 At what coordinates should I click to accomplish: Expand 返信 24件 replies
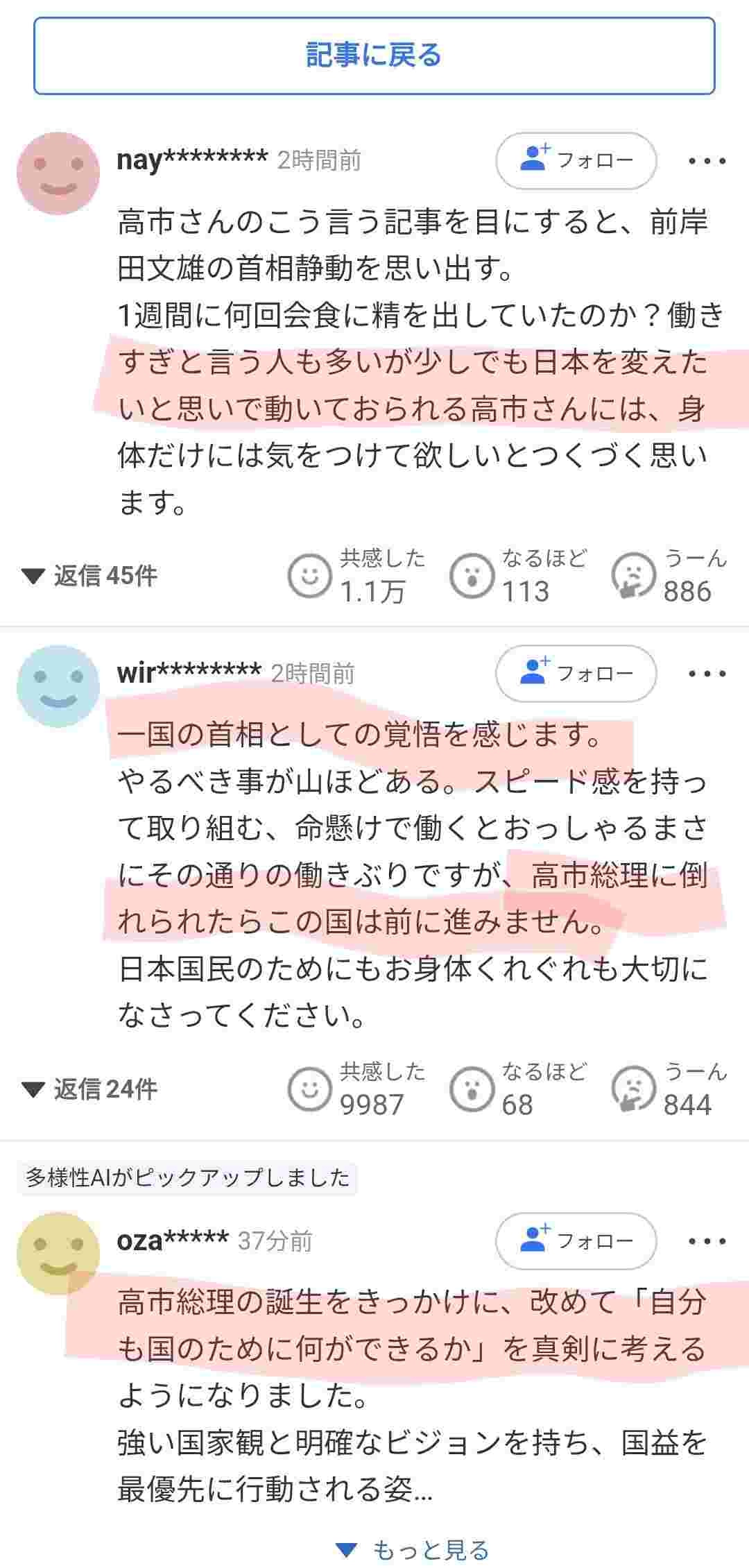click(89, 1089)
